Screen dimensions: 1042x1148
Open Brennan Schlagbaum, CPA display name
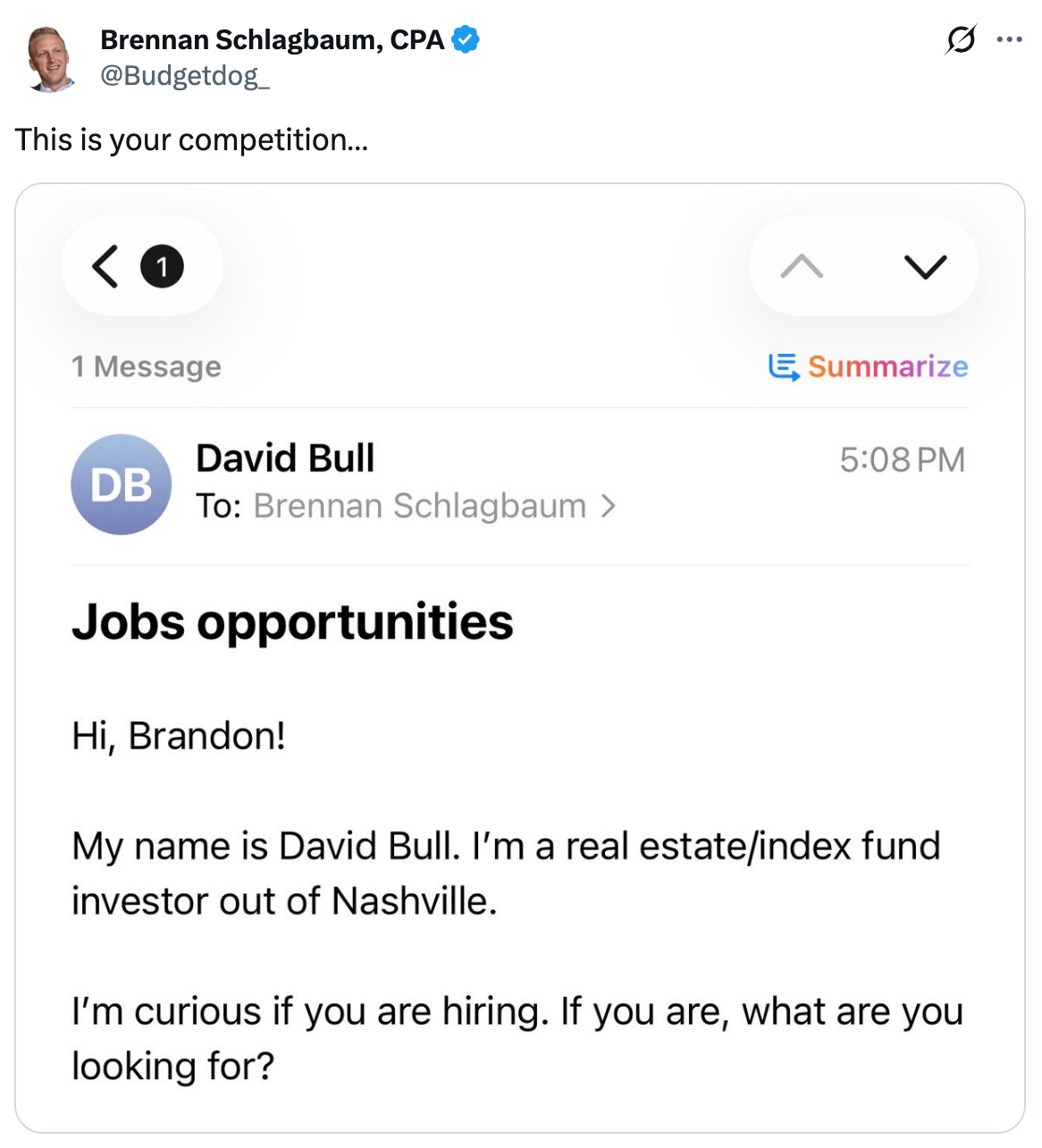click(x=272, y=40)
